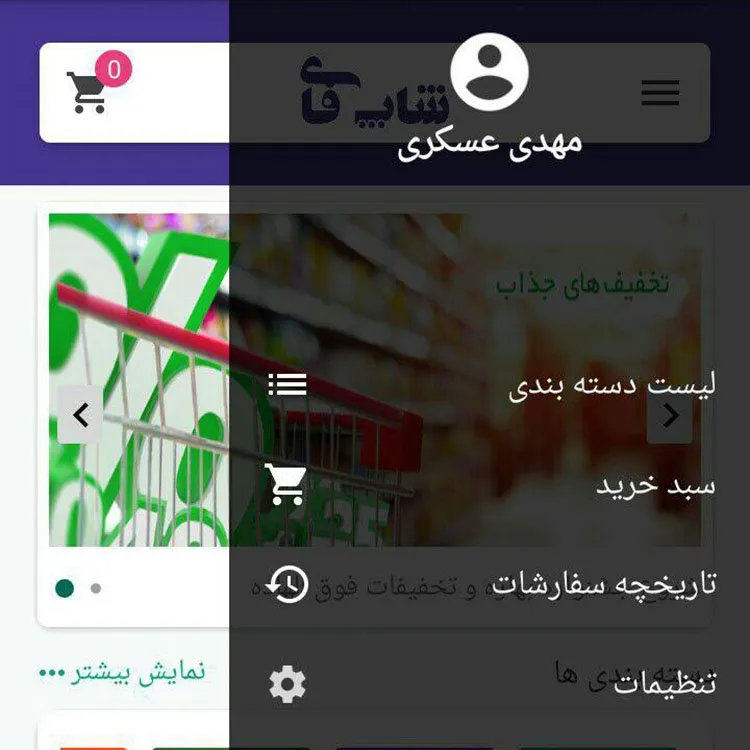Open the profile avatar of مهدی عسکری
The image size is (750, 750).
(x=489, y=72)
